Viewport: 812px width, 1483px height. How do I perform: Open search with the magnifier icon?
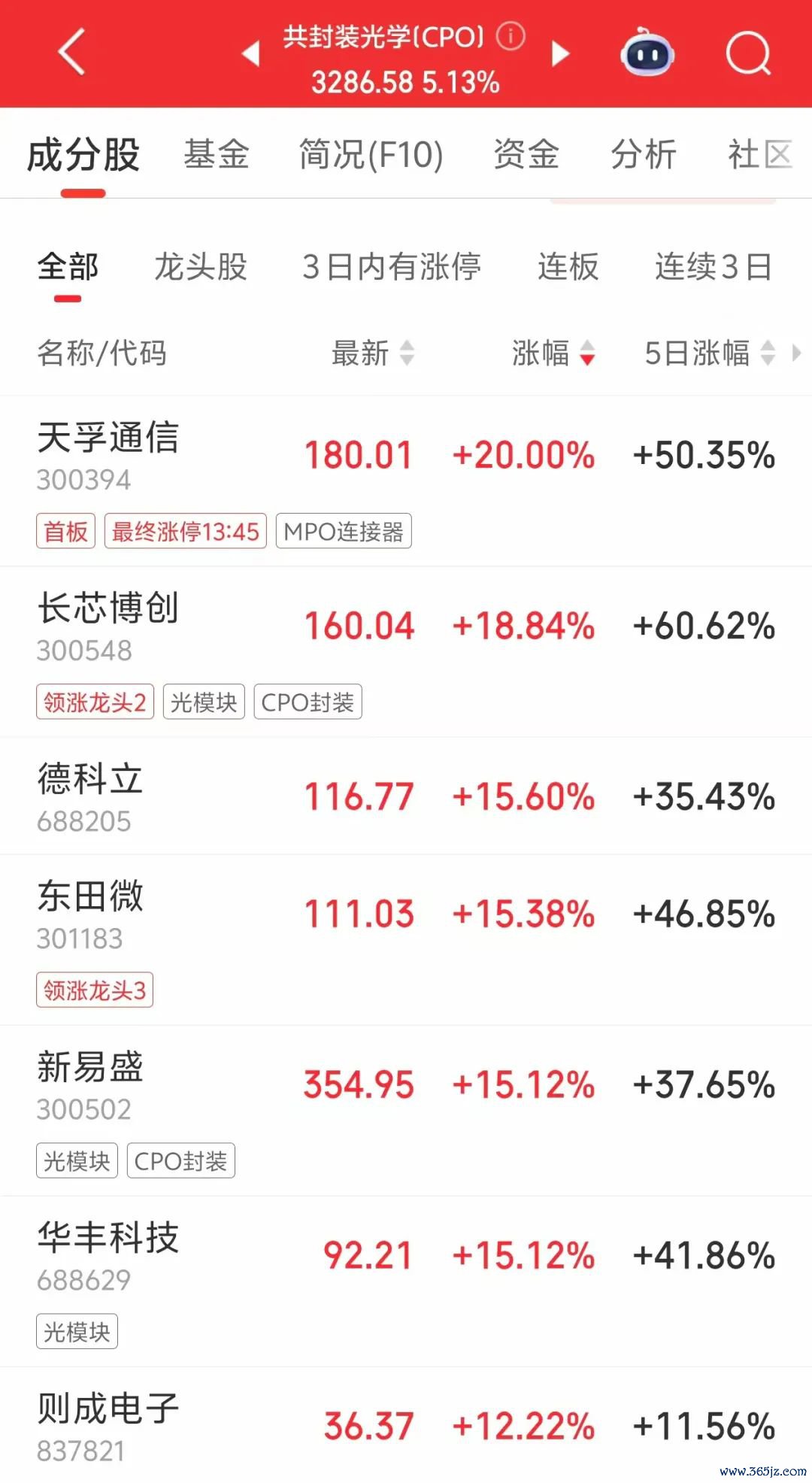coord(749,53)
